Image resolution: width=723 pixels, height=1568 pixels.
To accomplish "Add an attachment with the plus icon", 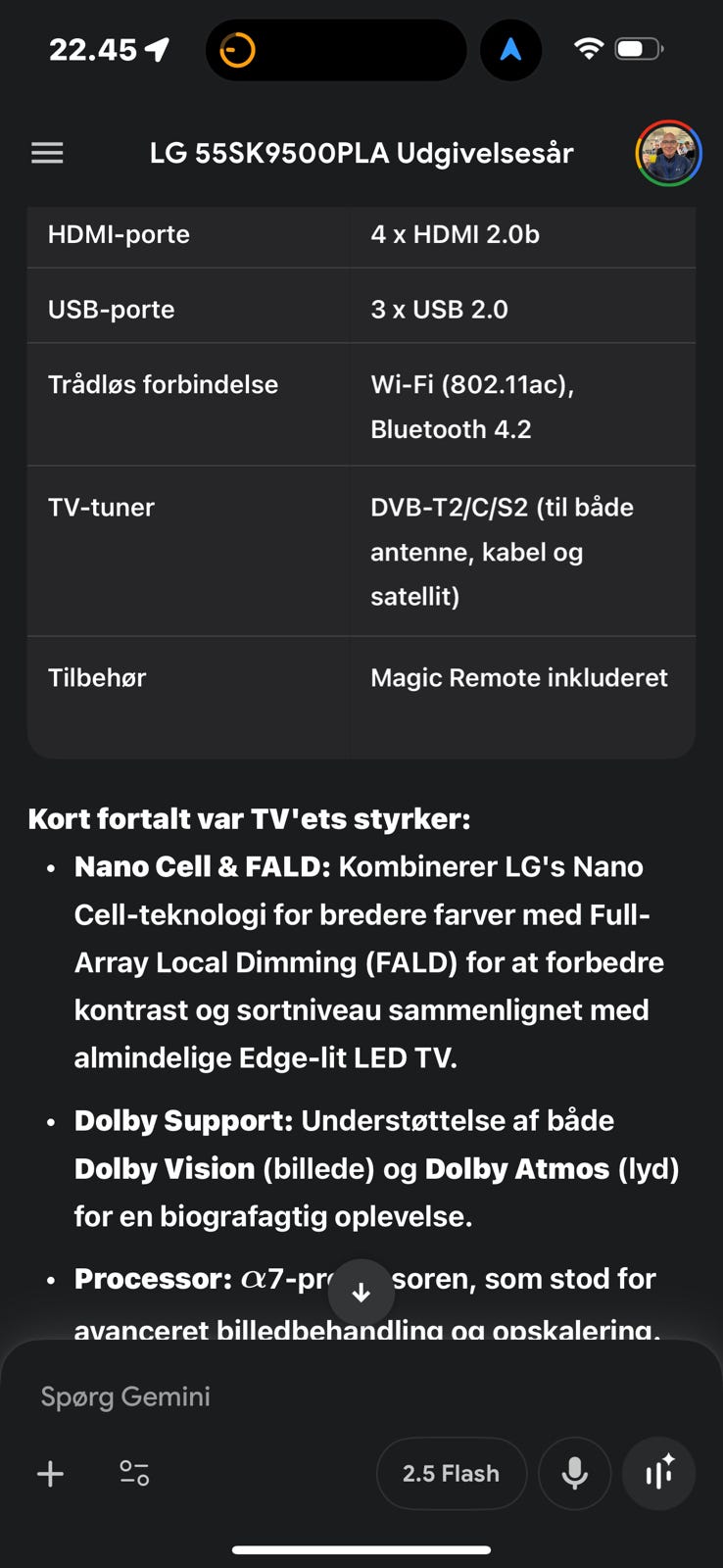I will (x=50, y=1473).
